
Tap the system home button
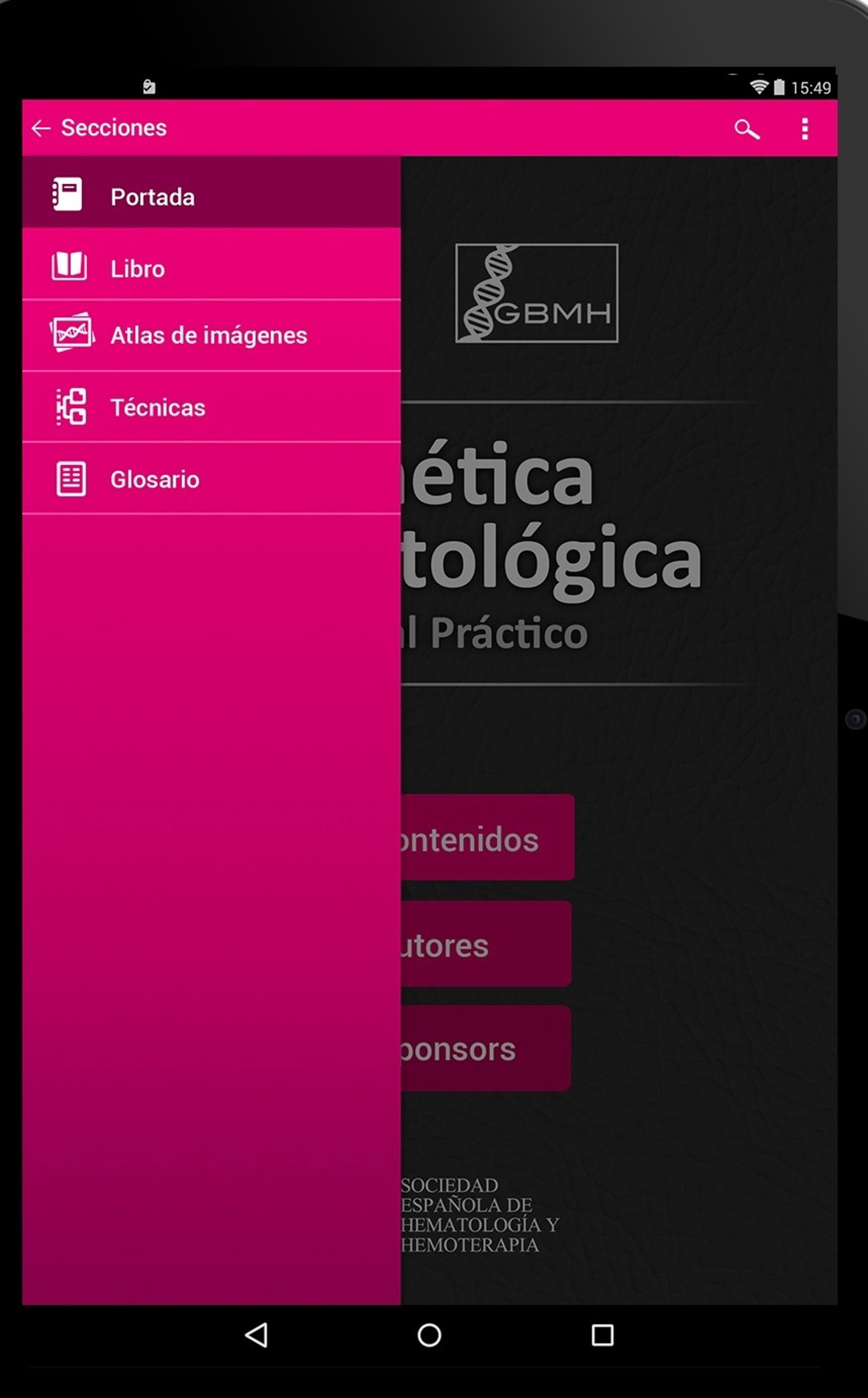[x=429, y=1335]
